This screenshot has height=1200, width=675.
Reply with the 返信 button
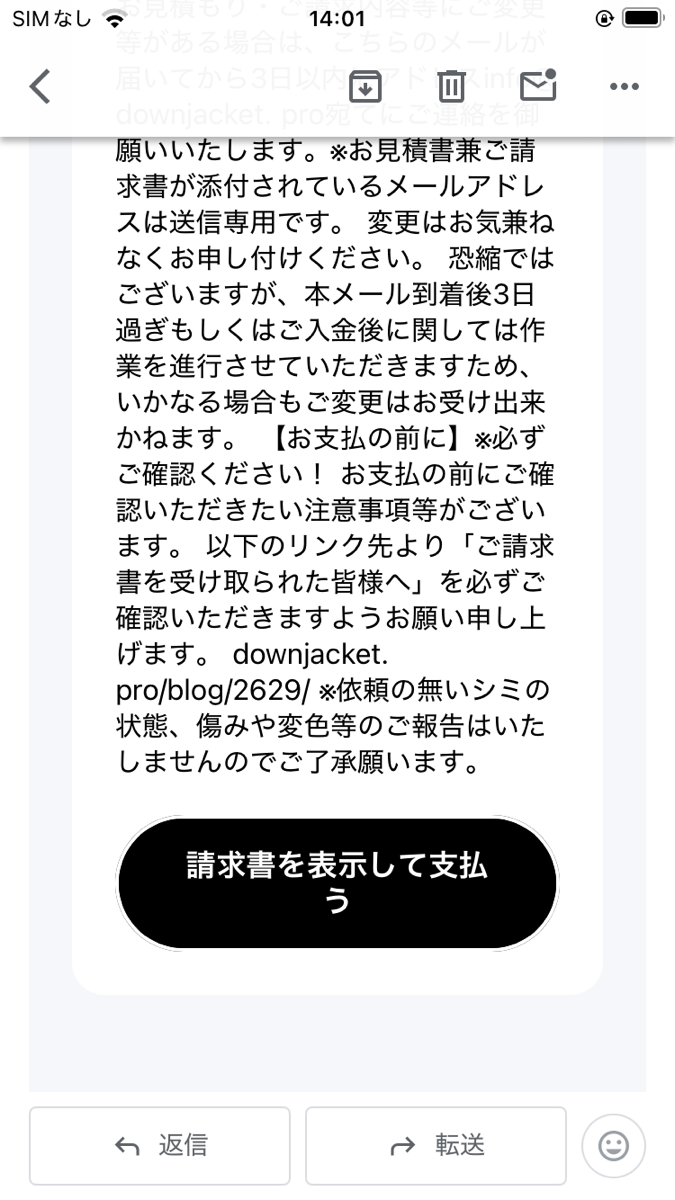pyautogui.click(x=160, y=1145)
